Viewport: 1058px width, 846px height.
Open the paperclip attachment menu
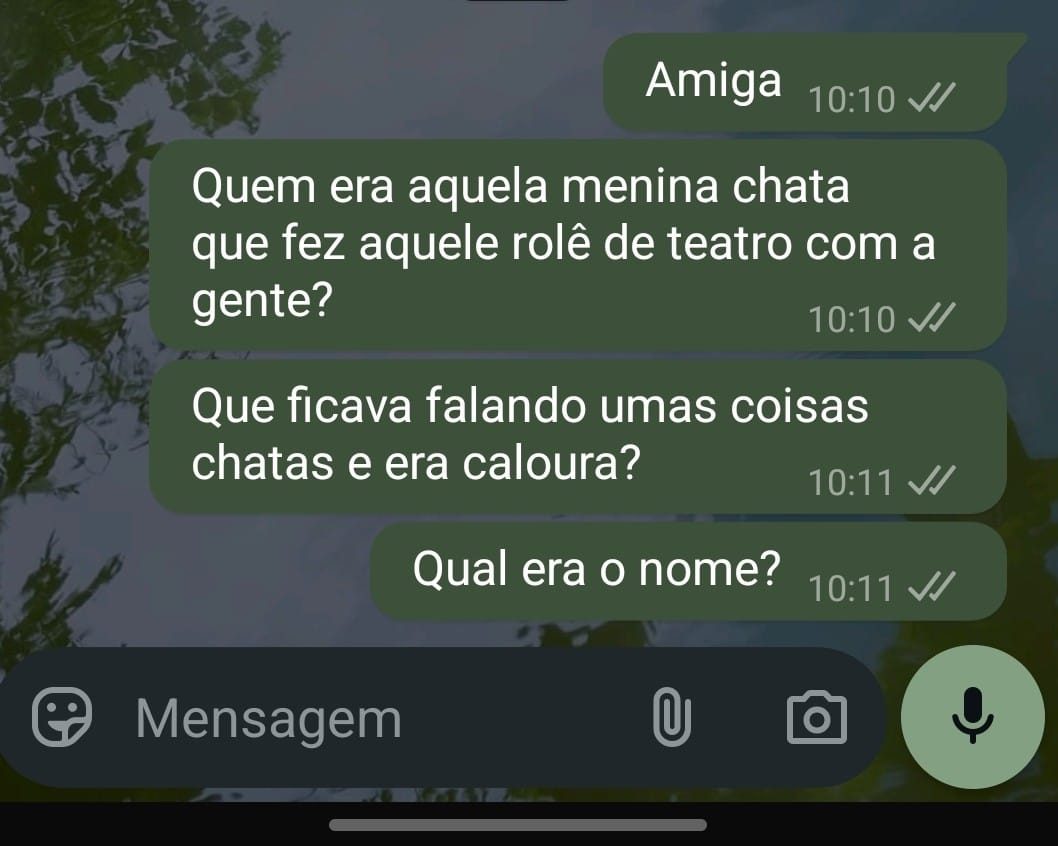(x=672, y=717)
